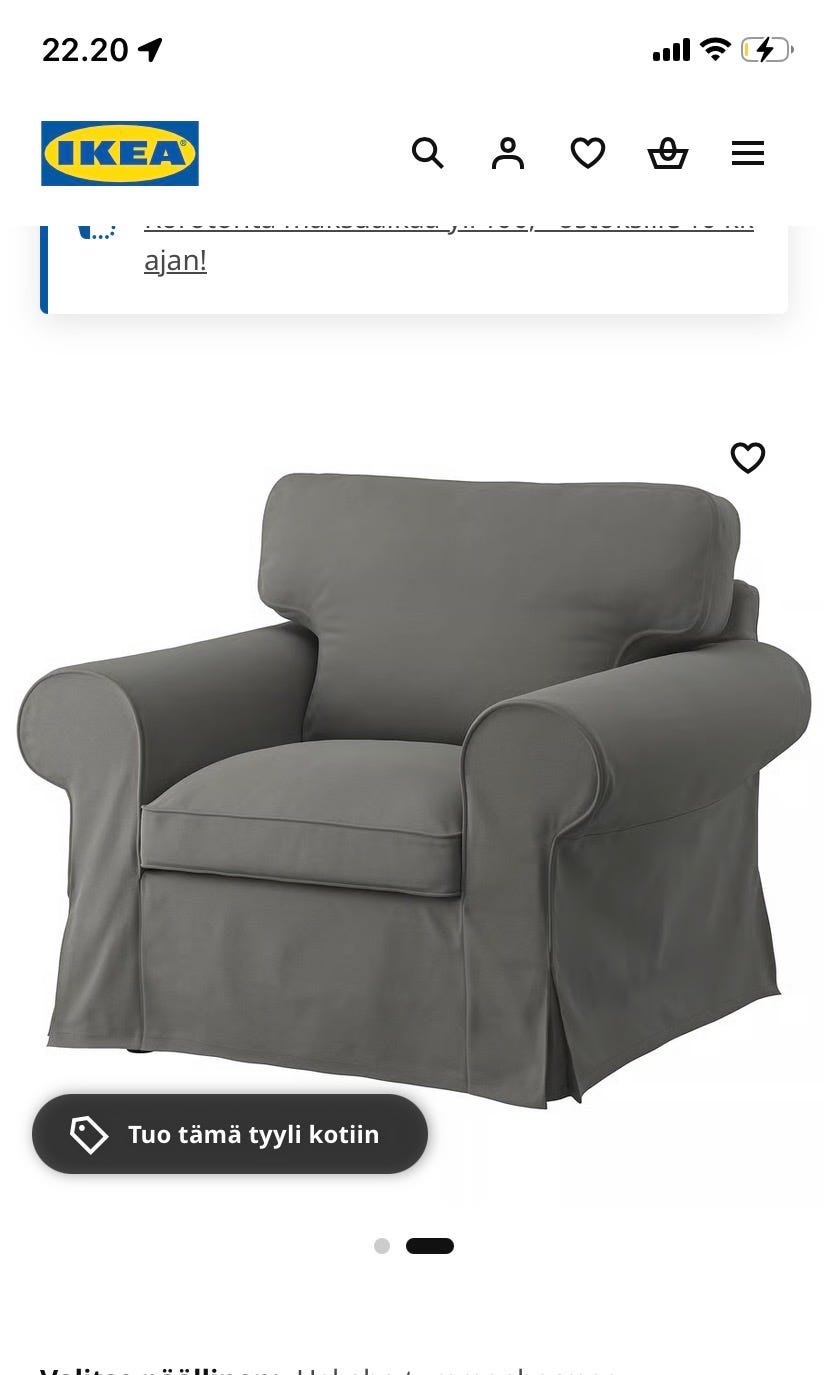Go to IKEA home via logo
Viewport: 828px width, 1375px height.
[120, 153]
